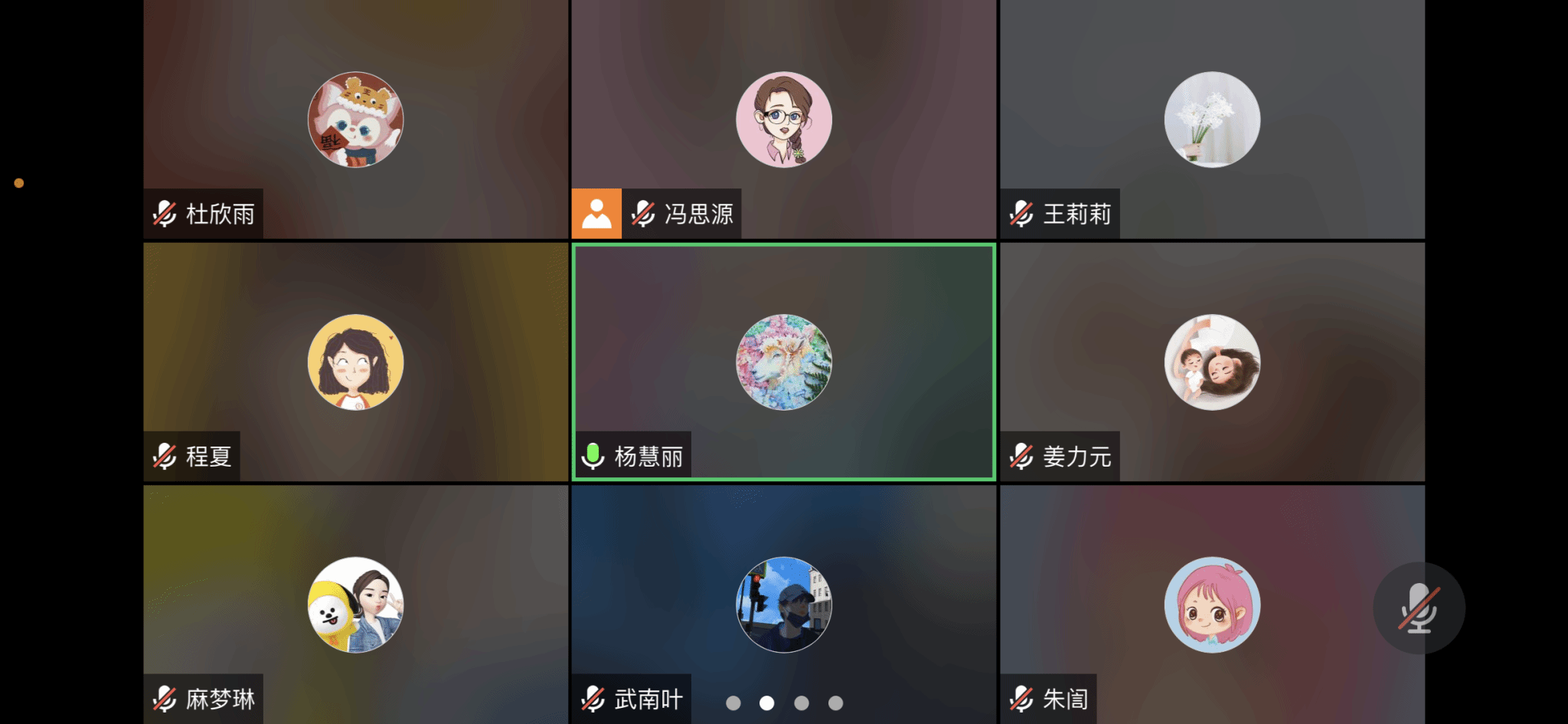This screenshot has width=1568, height=724.
Task: Select 冯思源's video tile
Action: tap(783, 120)
